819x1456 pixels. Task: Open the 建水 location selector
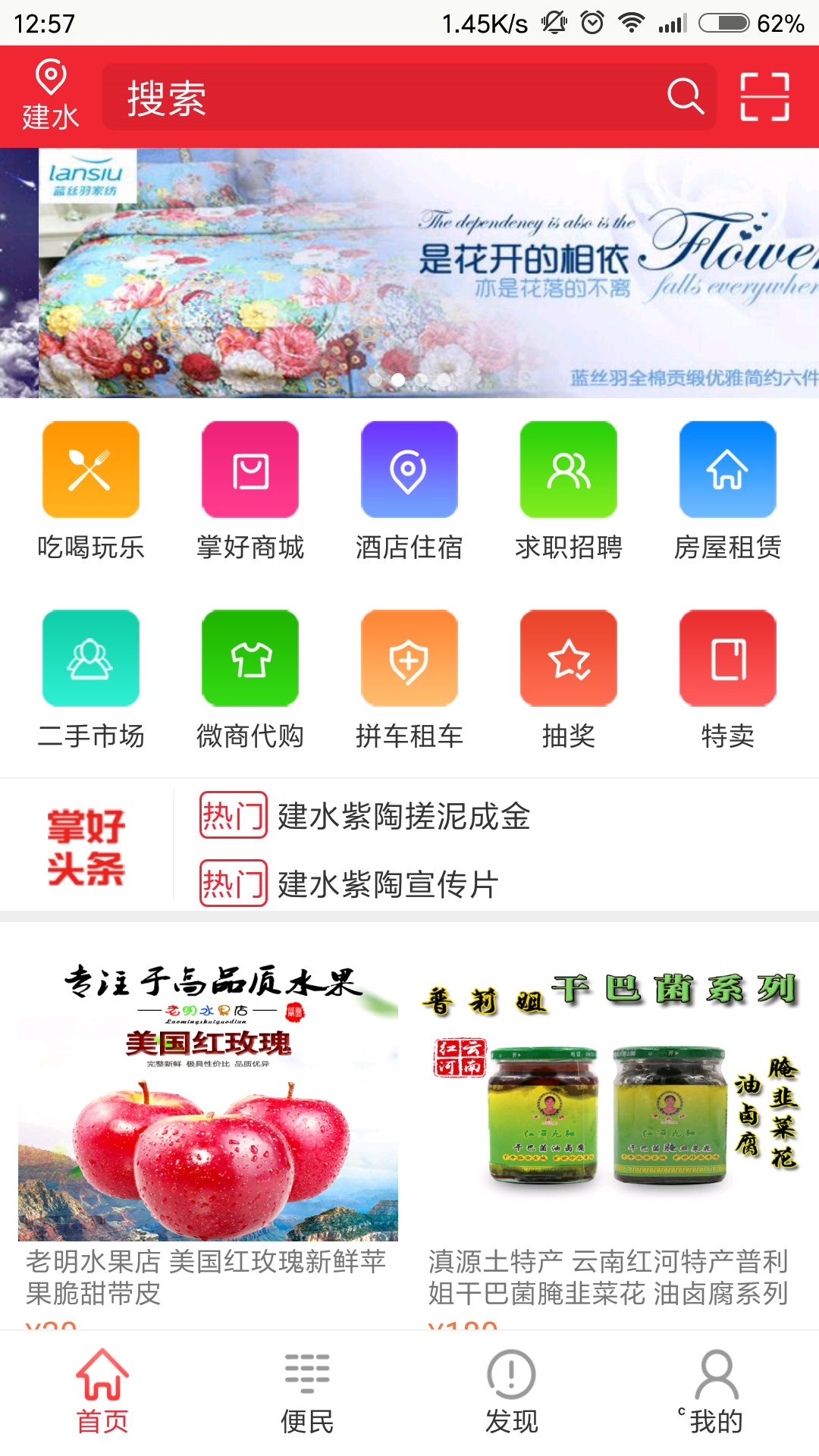pos(50,96)
